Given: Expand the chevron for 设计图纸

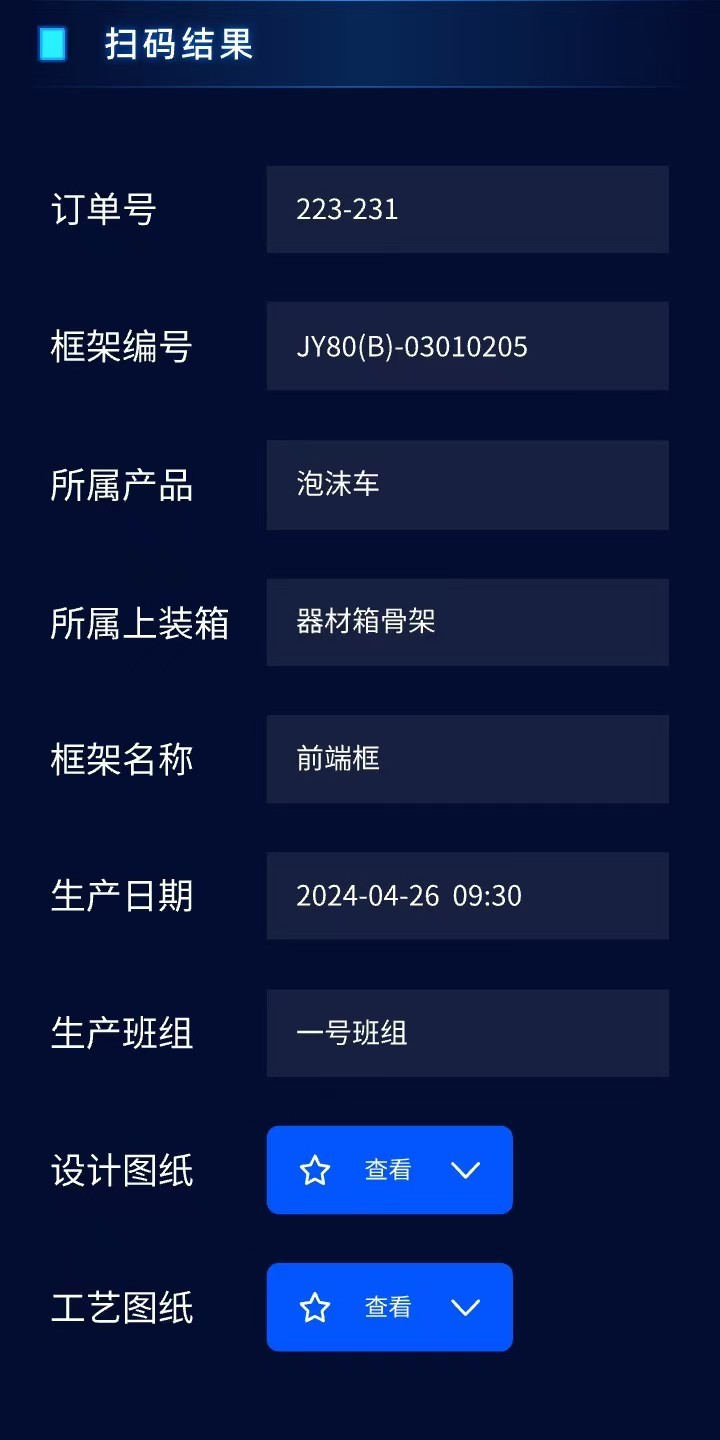Looking at the screenshot, I should tap(466, 1170).
